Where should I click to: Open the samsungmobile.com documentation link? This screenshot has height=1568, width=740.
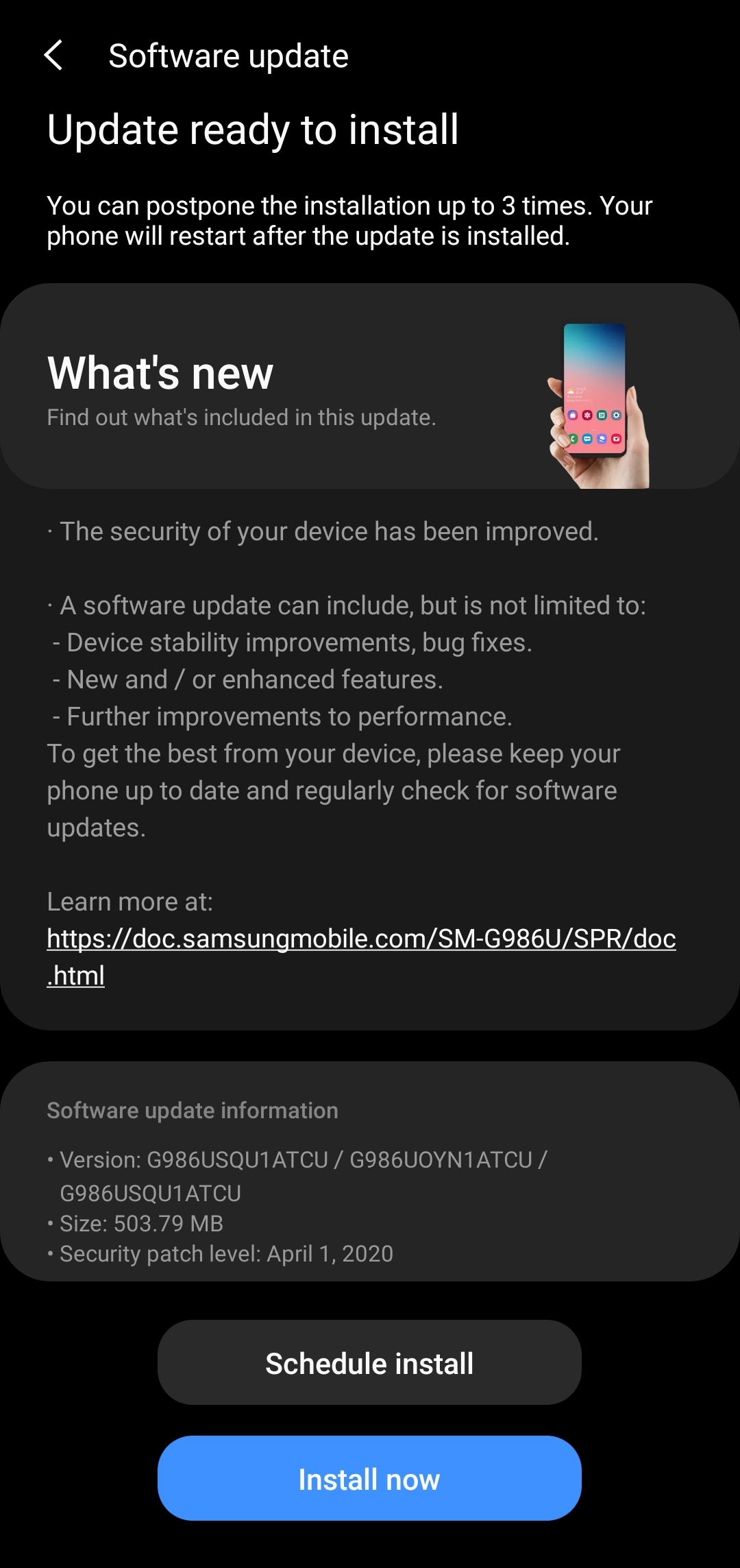[x=361, y=938]
